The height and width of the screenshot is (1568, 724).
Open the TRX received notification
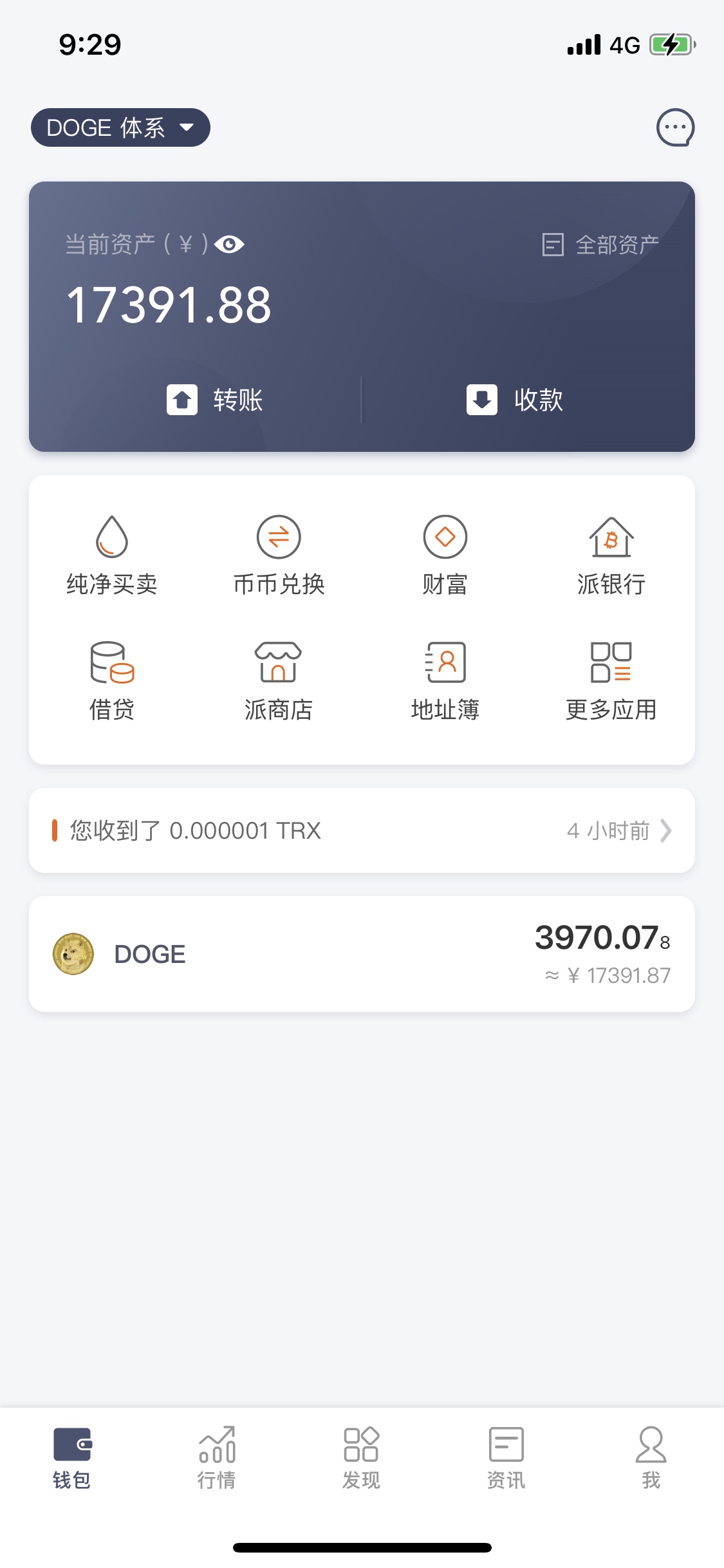[x=362, y=830]
